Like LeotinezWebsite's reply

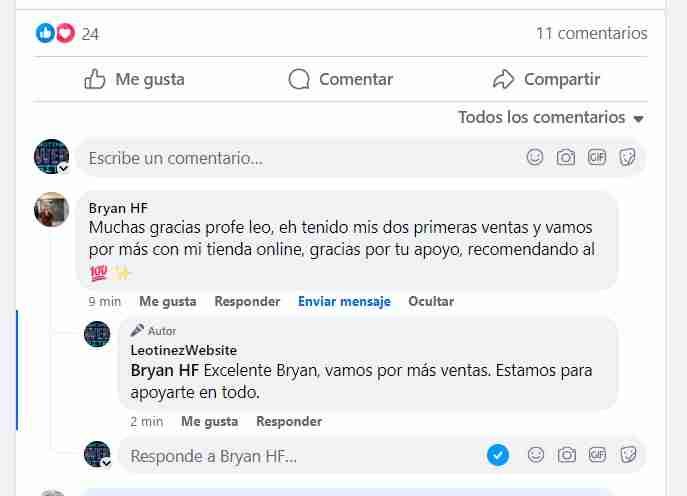[x=209, y=421]
